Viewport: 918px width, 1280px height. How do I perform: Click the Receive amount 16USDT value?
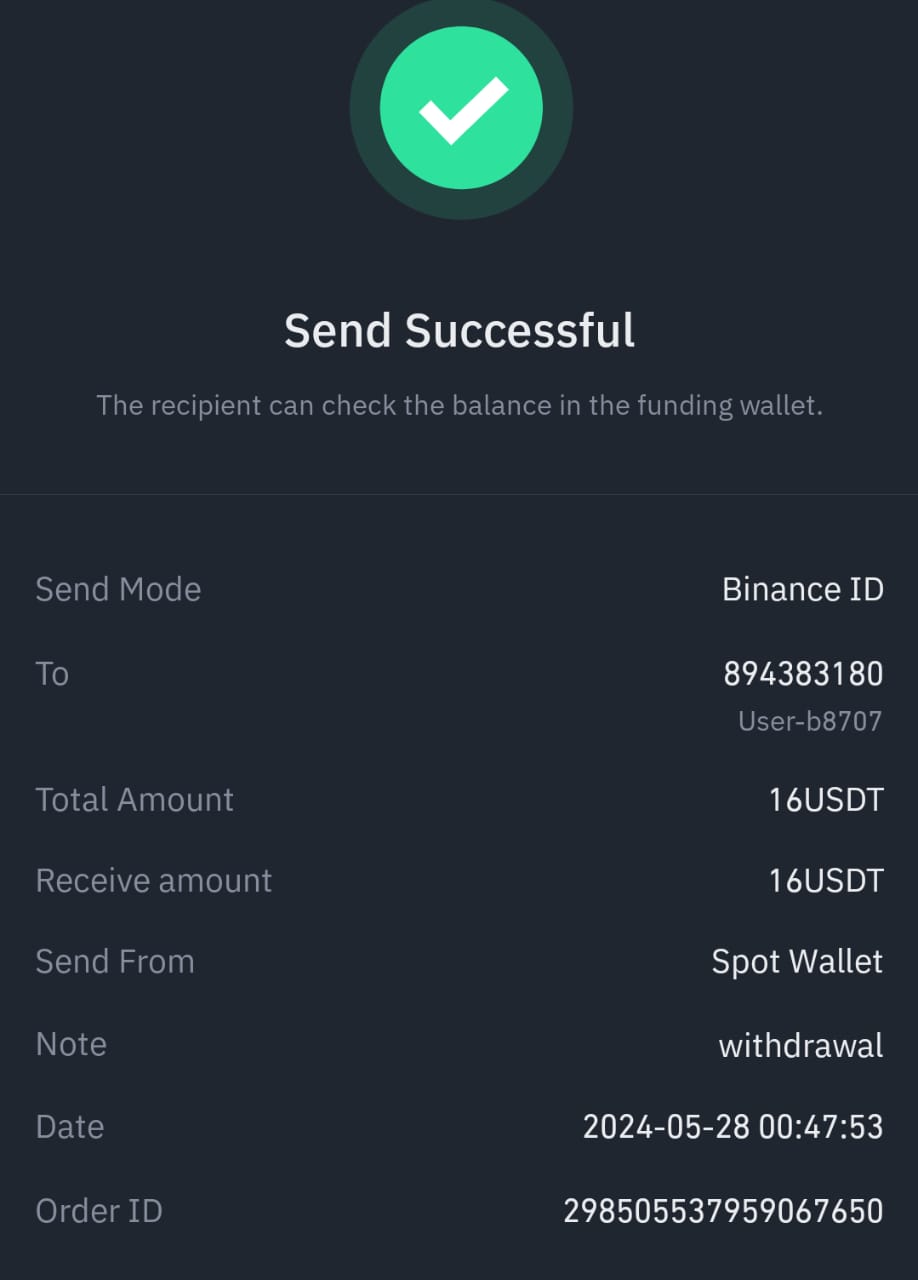(x=825, y=880)
